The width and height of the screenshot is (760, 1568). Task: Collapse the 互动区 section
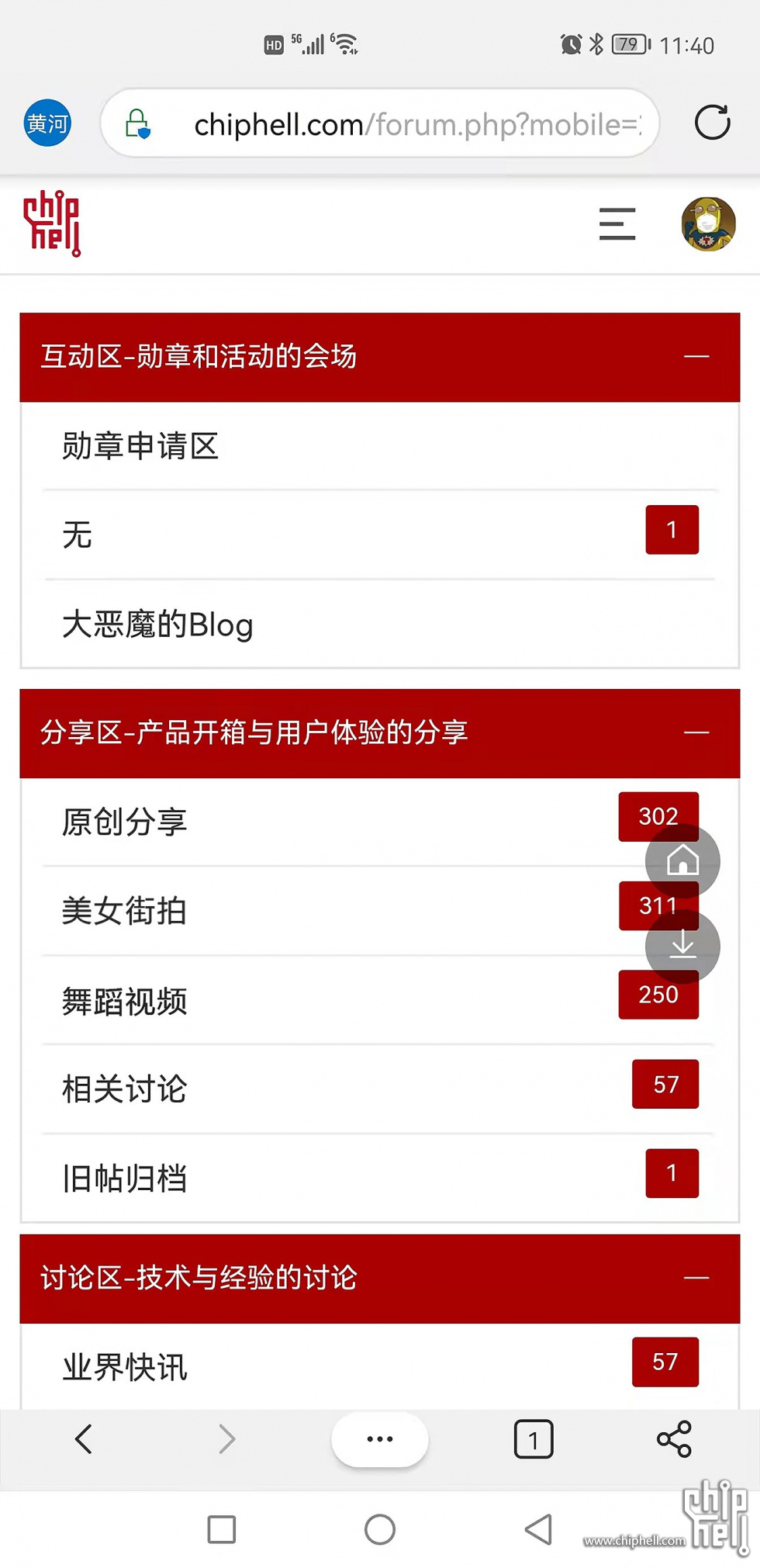[696, 357]
